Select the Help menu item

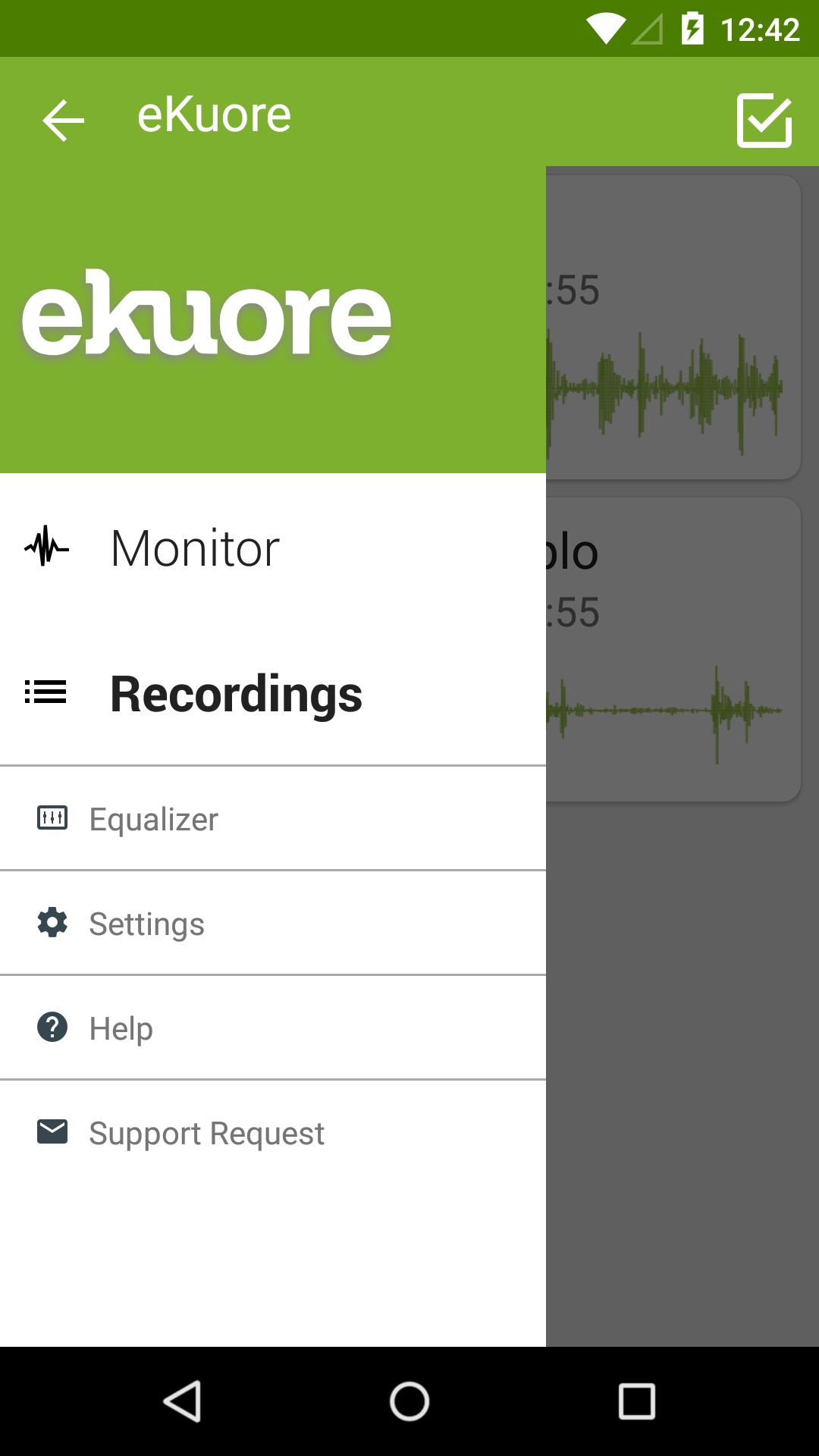[x=121, y=1028]
